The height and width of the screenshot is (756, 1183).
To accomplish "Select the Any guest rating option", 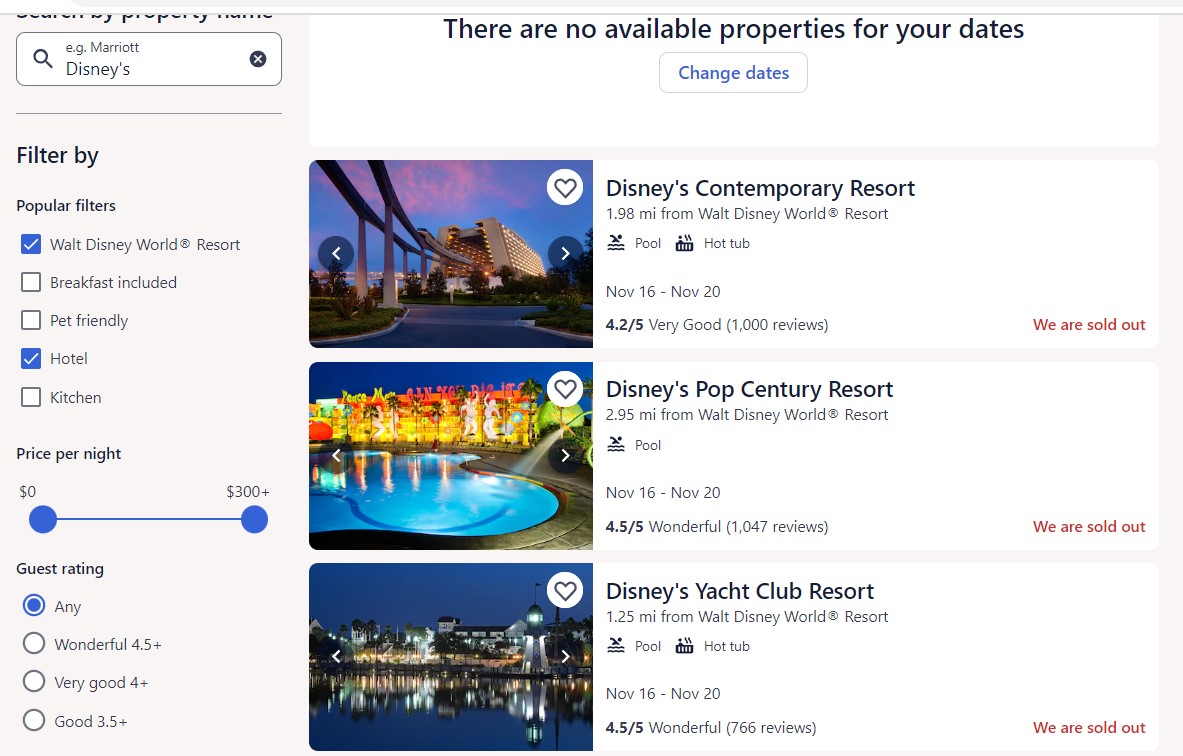I will (34, 605).
